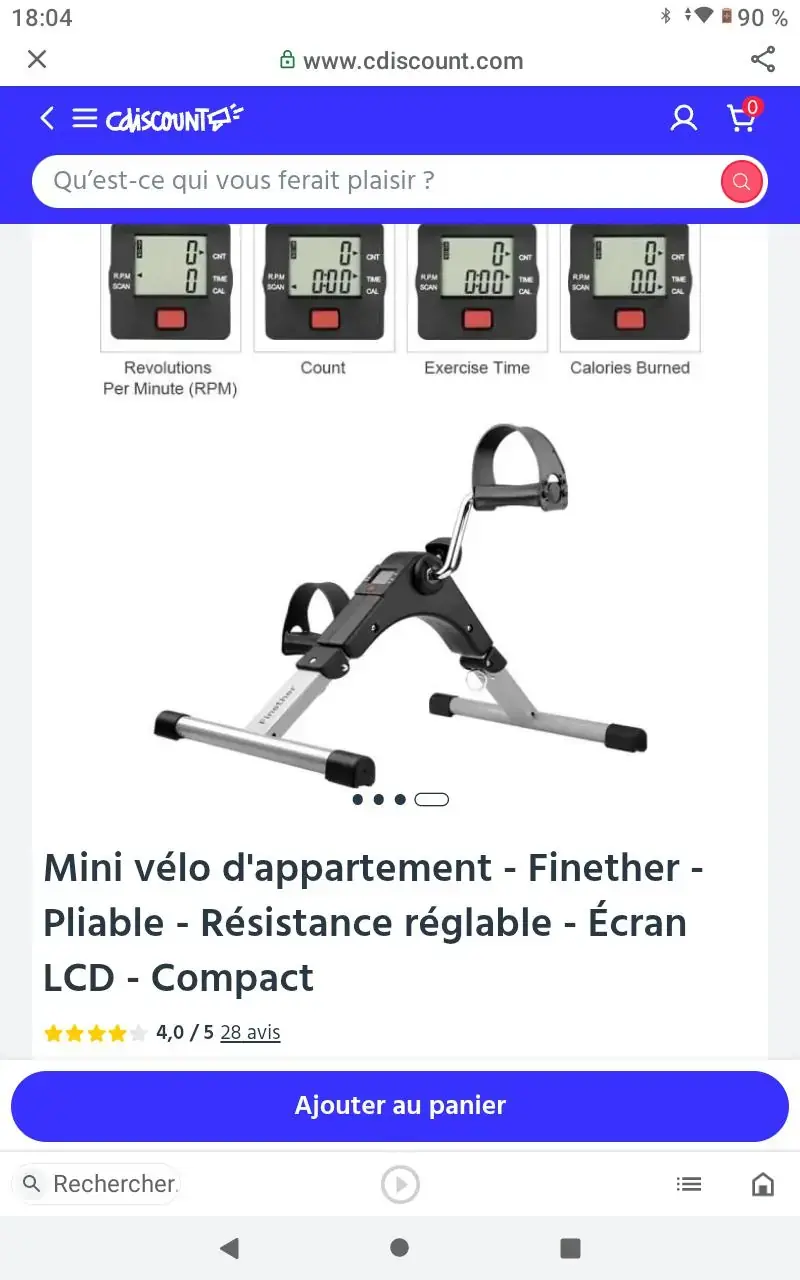Screen dimensions: 800x1280
Task: Open the user account icon
Action: (684, 119)
